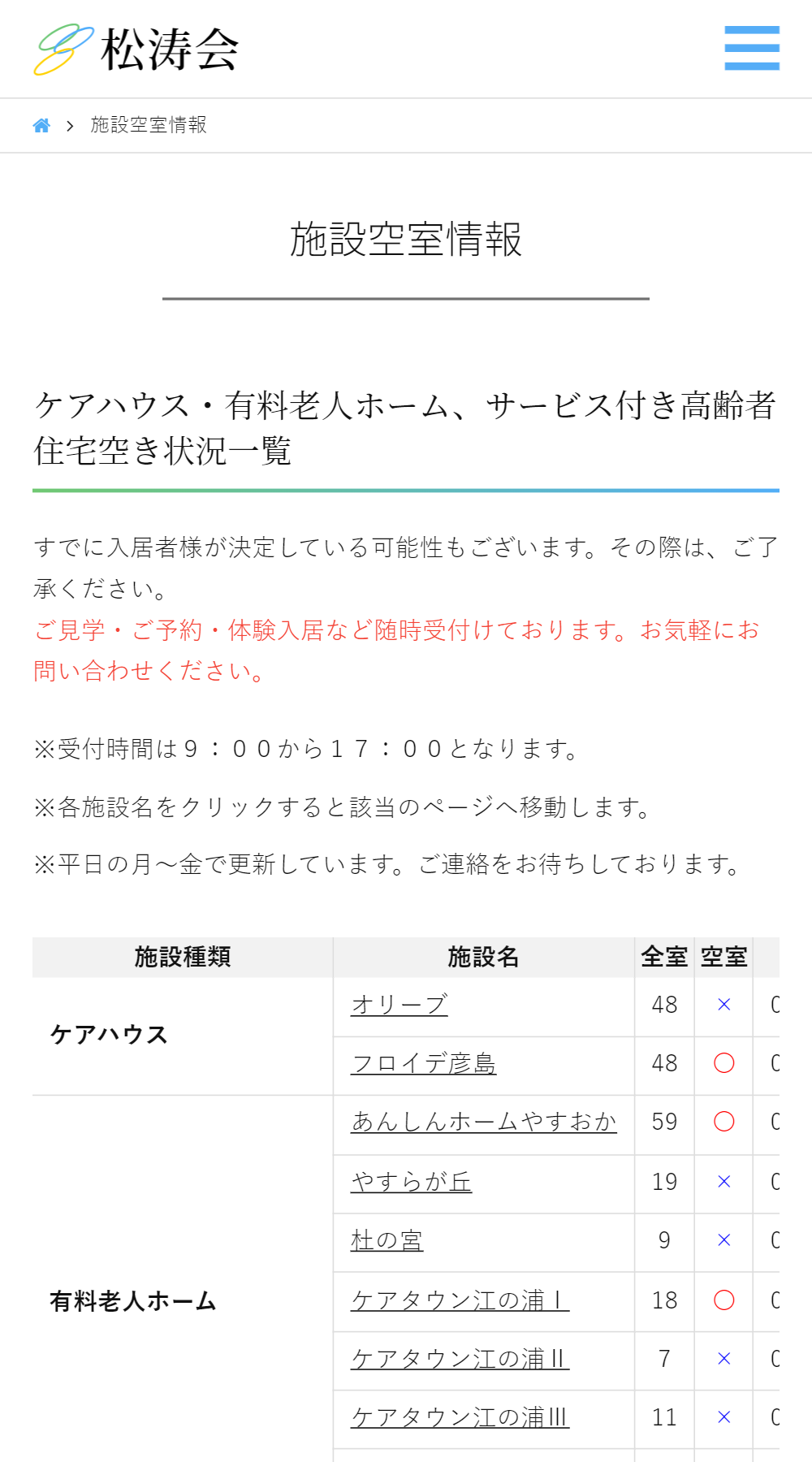Go to home via breadcrumb icon
Image resolution: width=812 pixels, height=1462 pixels.
(41, 125)
